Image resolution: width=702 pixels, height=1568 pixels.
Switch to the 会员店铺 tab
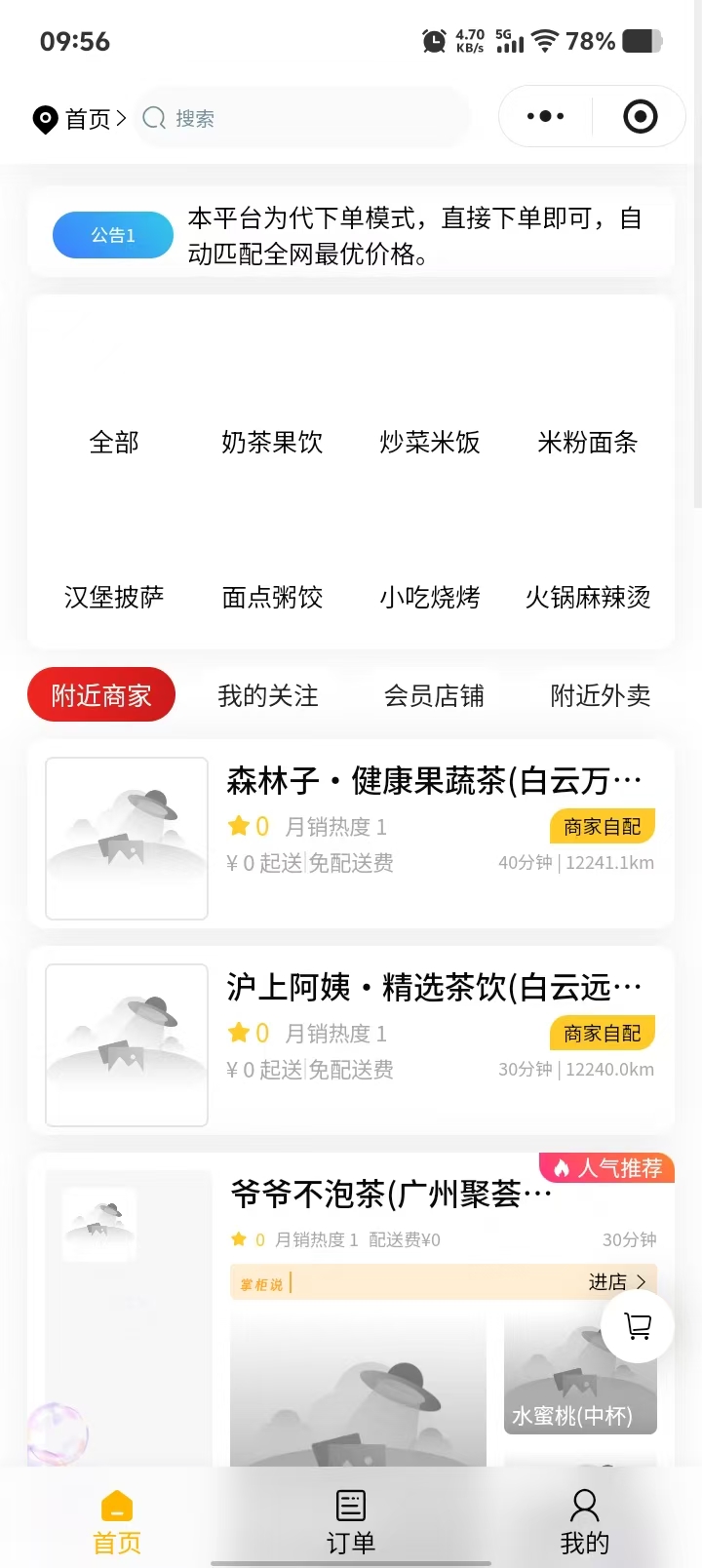coord(434,695)
